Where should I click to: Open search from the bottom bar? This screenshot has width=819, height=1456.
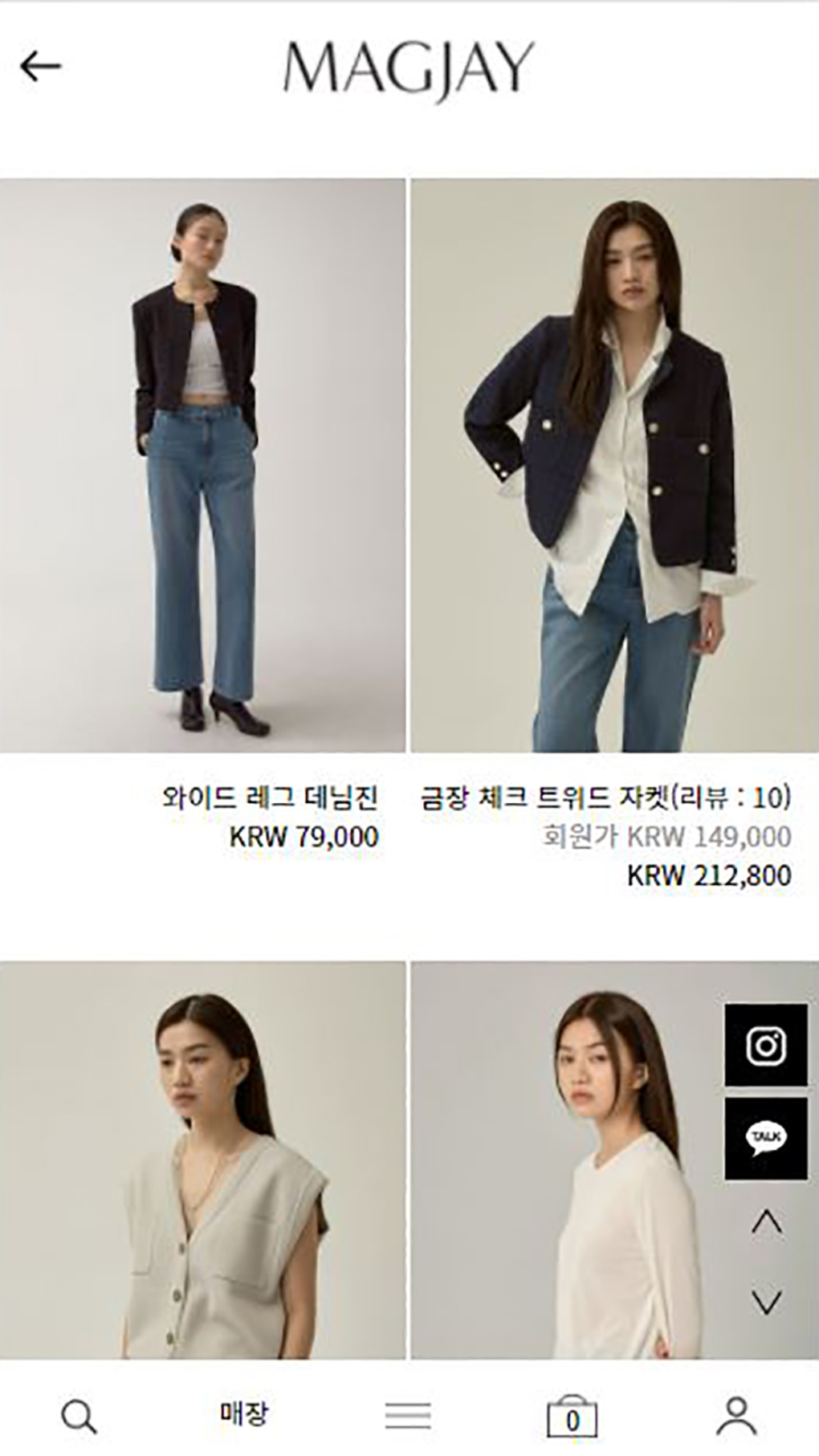[x=79, y=1417]
